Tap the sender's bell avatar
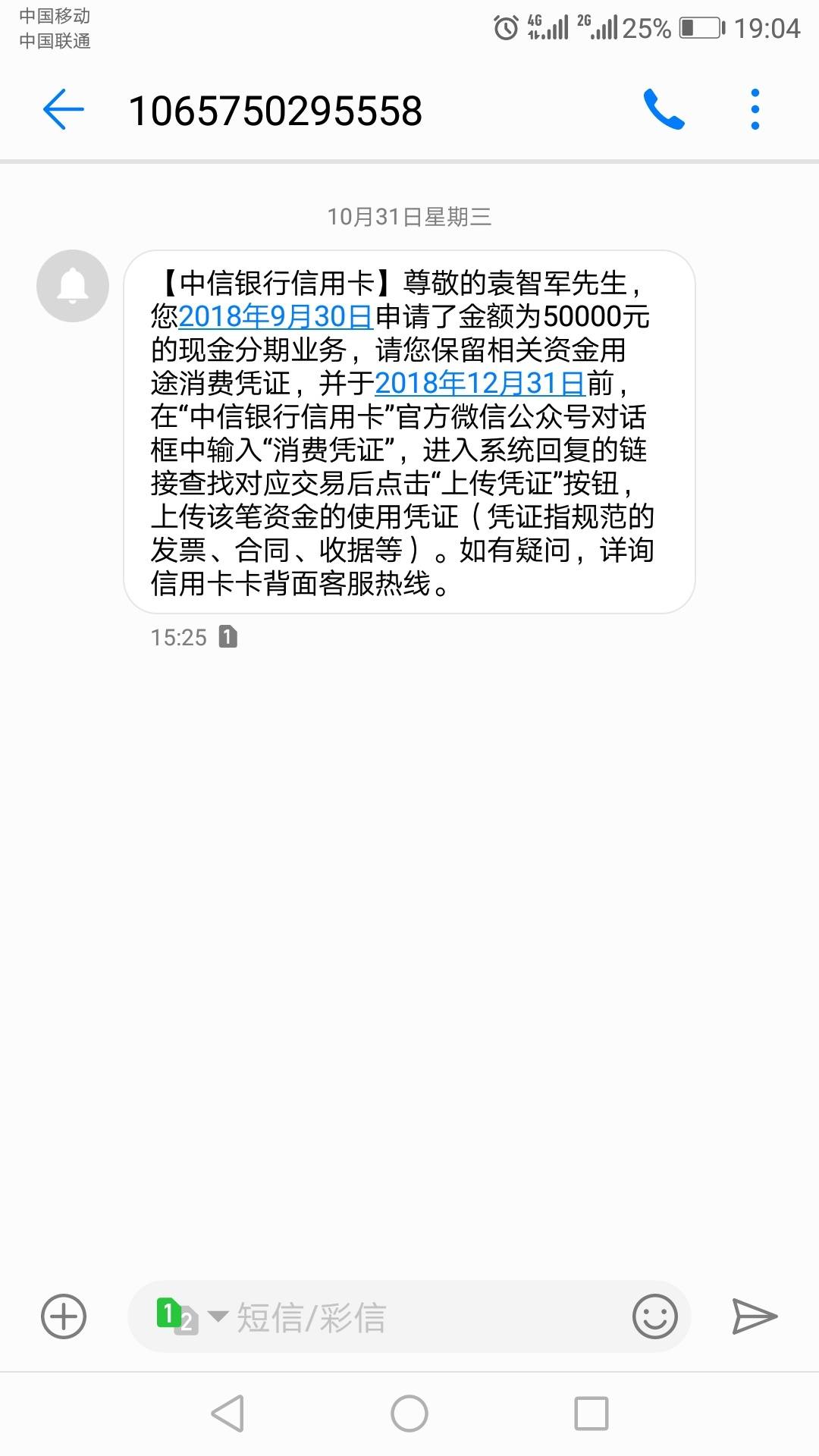The height and width of the screenshot is (1456, 819). pos(73,286)
